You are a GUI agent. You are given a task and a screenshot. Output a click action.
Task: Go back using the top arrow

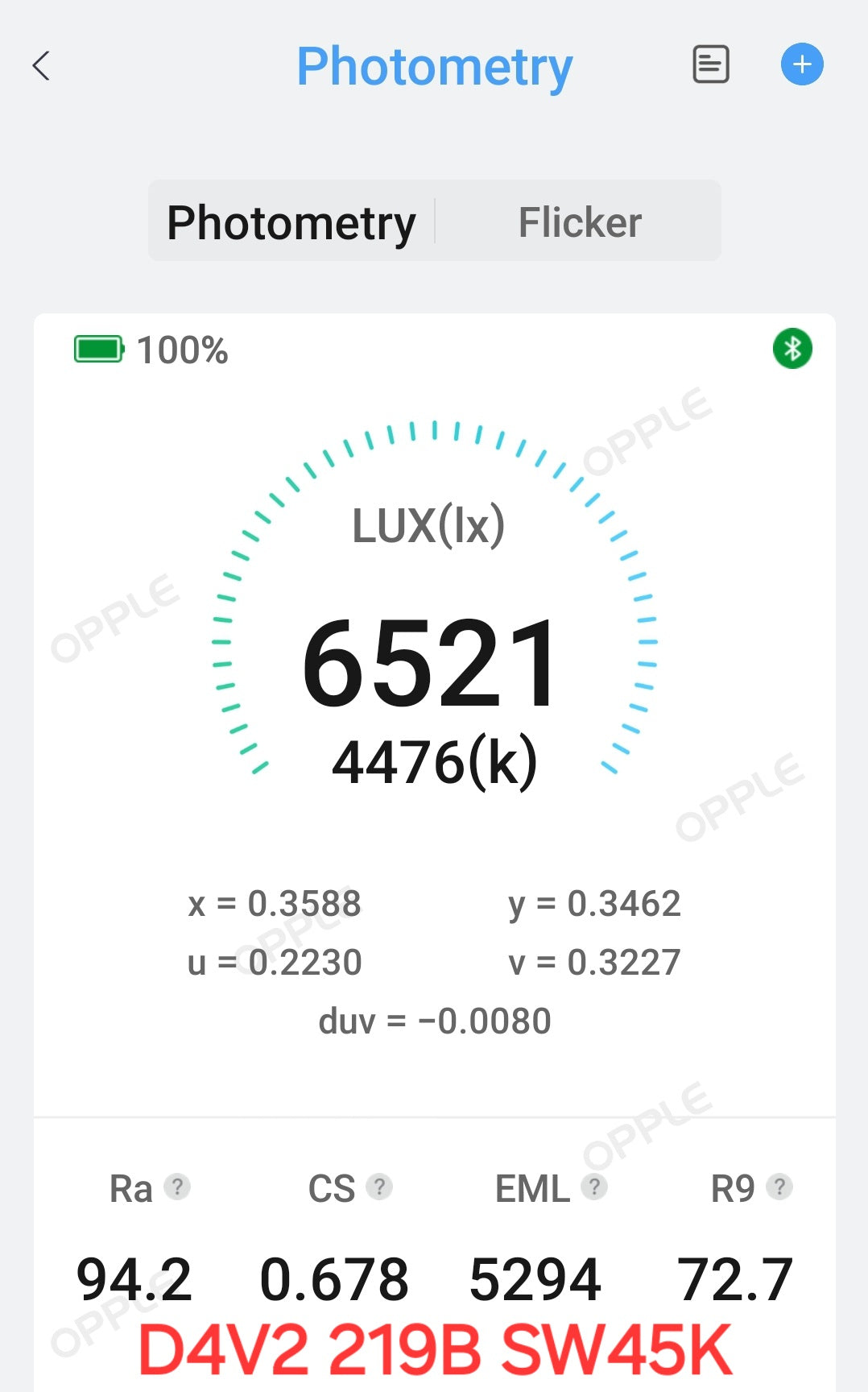click(41, 66)
